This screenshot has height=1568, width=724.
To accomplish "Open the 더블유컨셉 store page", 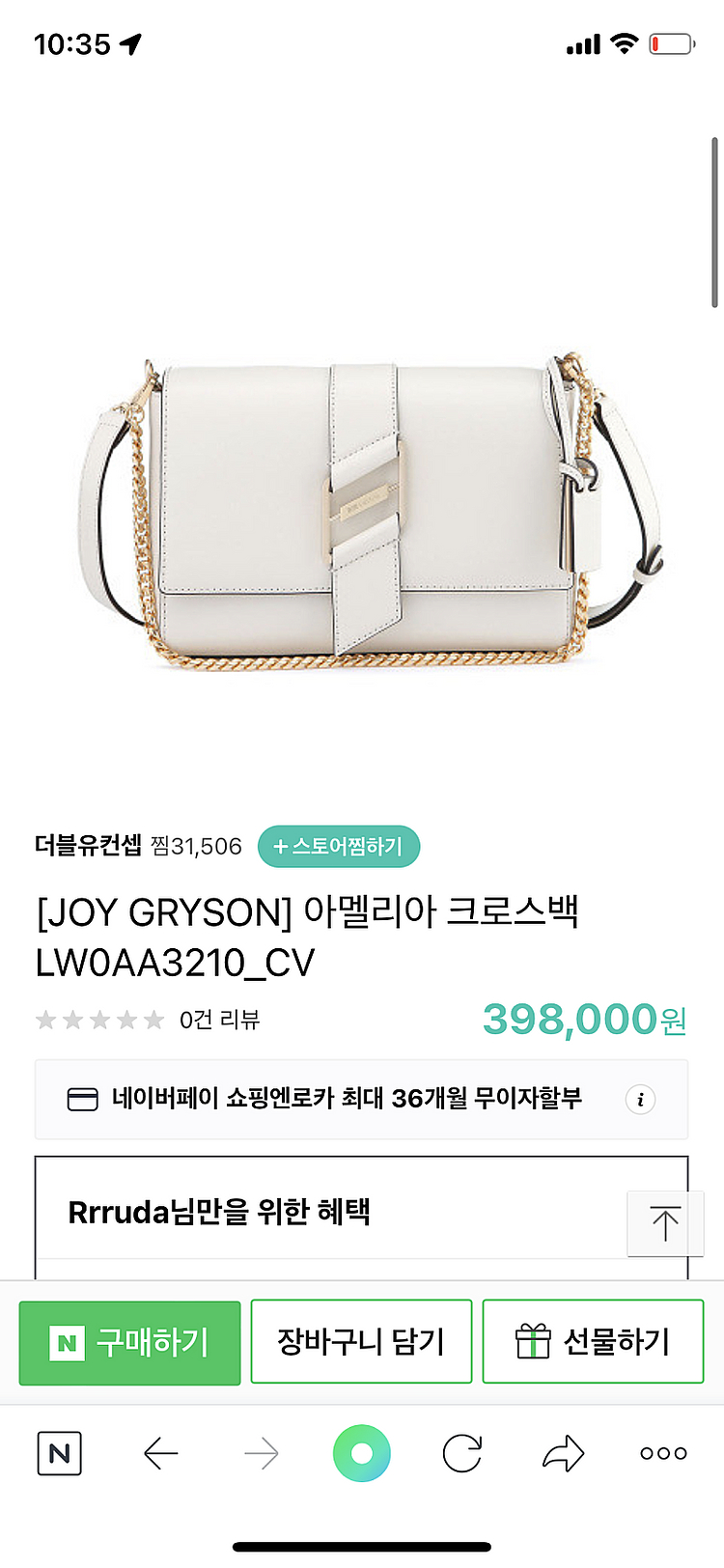I will (88, 847).
